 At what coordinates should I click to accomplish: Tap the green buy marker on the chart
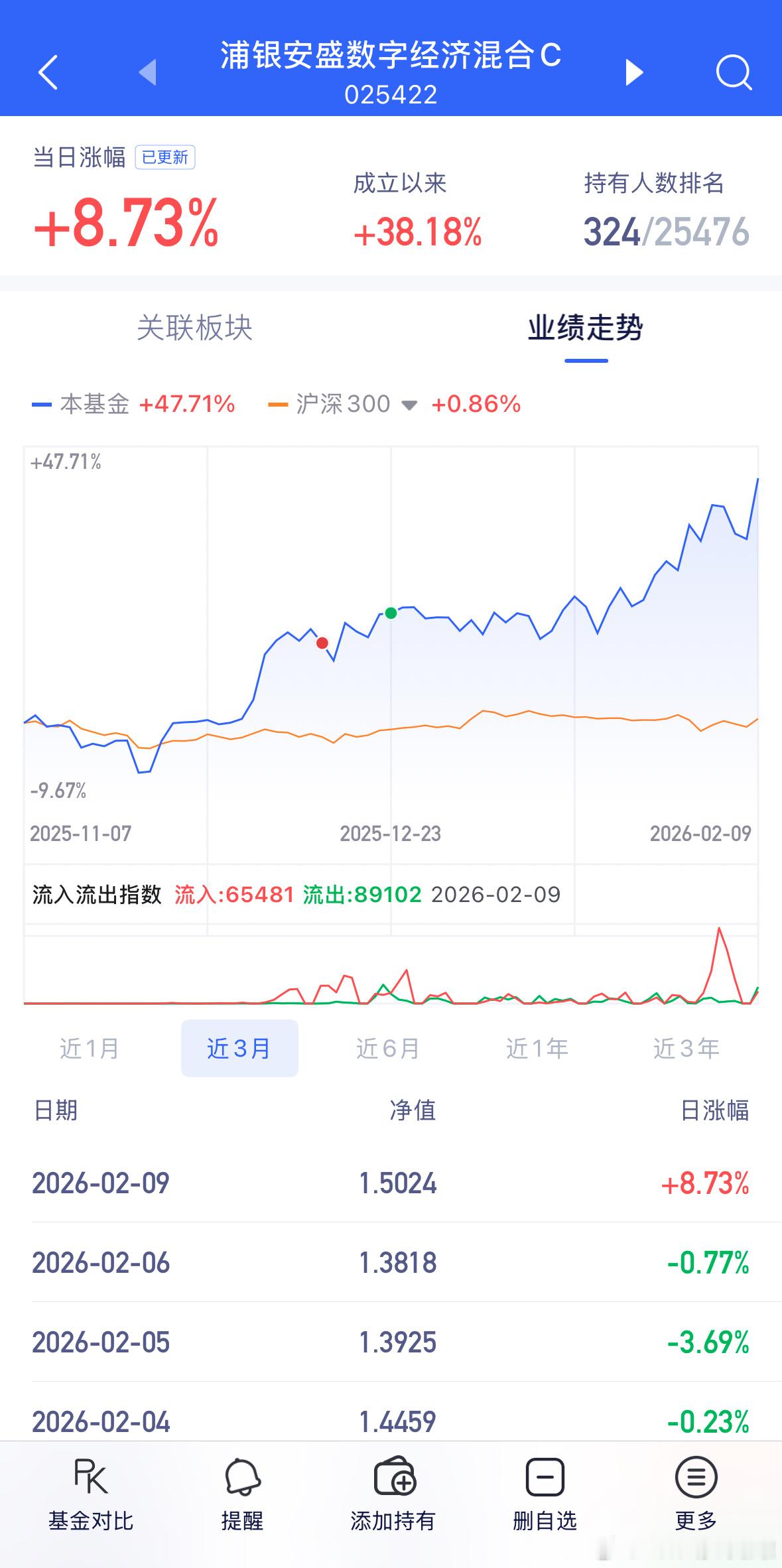pos(391,614)
